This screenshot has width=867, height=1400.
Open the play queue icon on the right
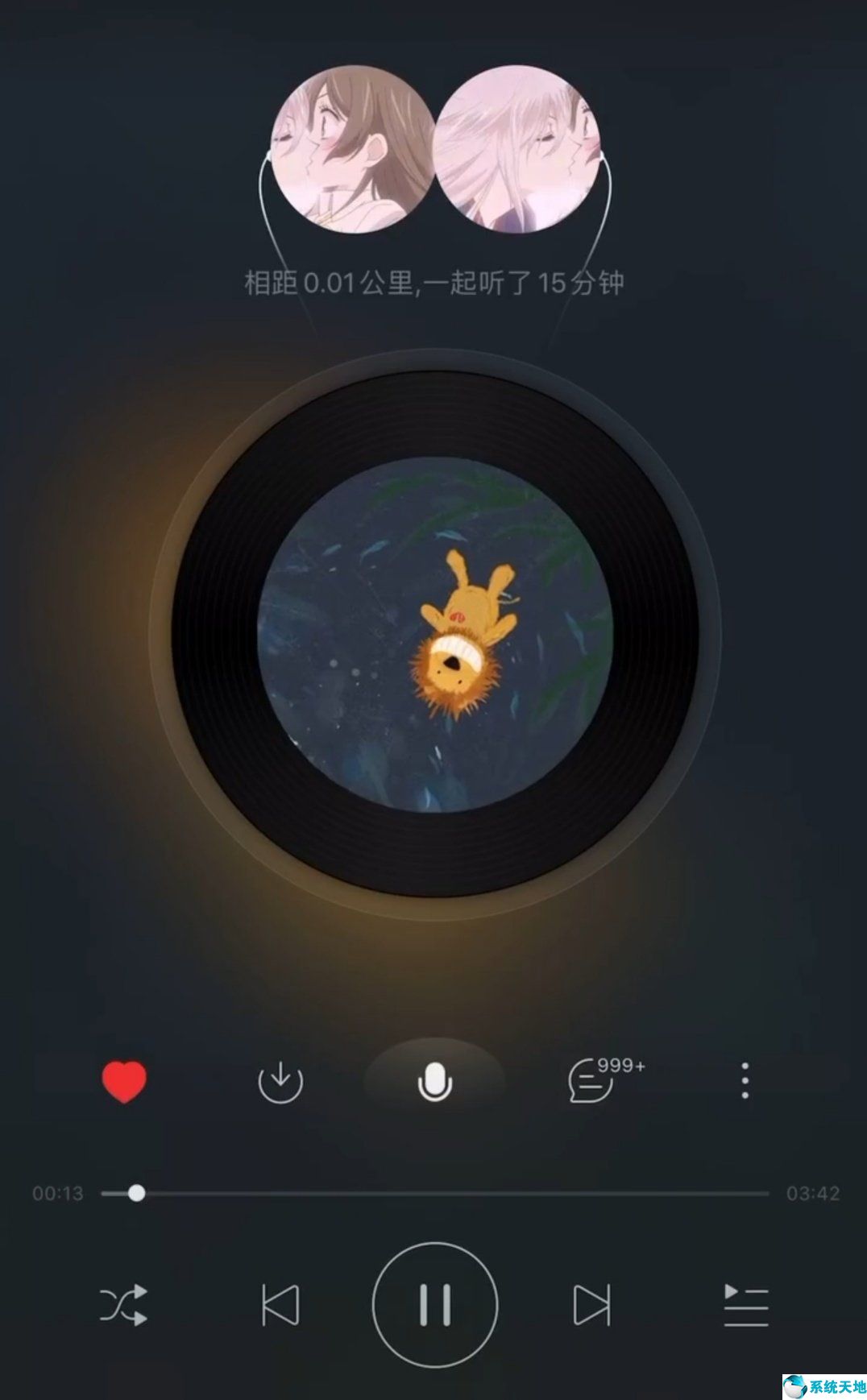pyautogui.click(x=745, y=1307)
